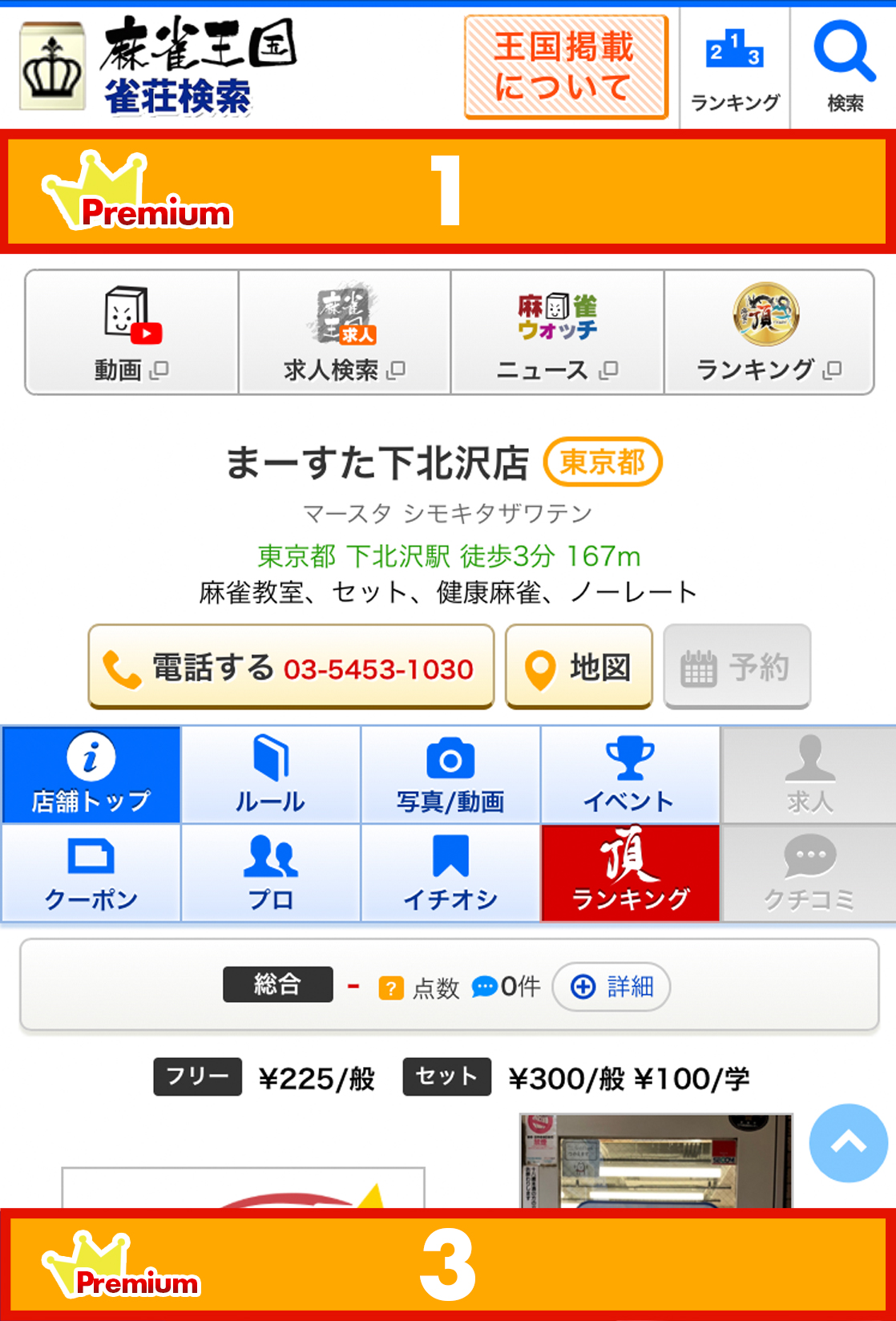Tap the 王国掲載について button
The height and width of the screenshot is (1321, 896).
pos(566,67)
